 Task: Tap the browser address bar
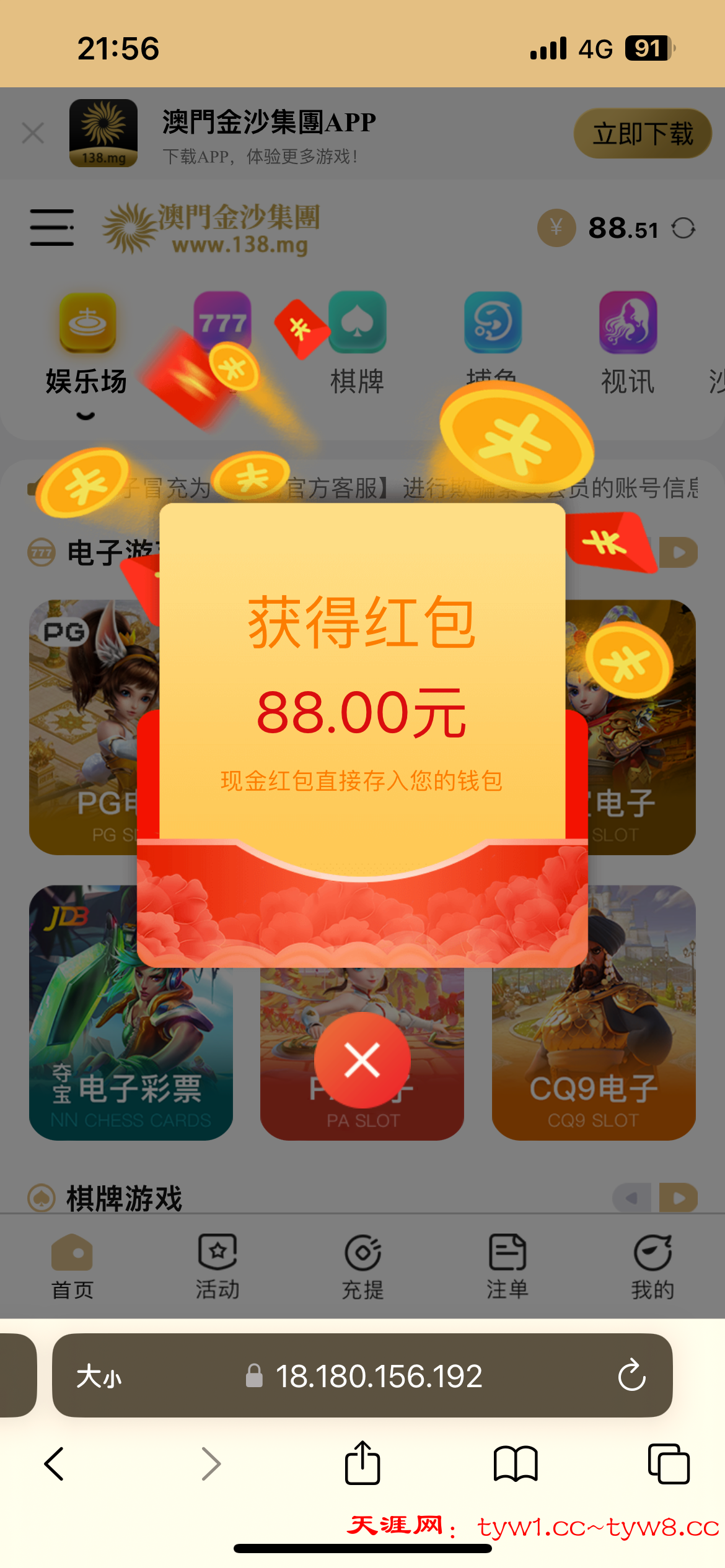tap(378, 1376)
